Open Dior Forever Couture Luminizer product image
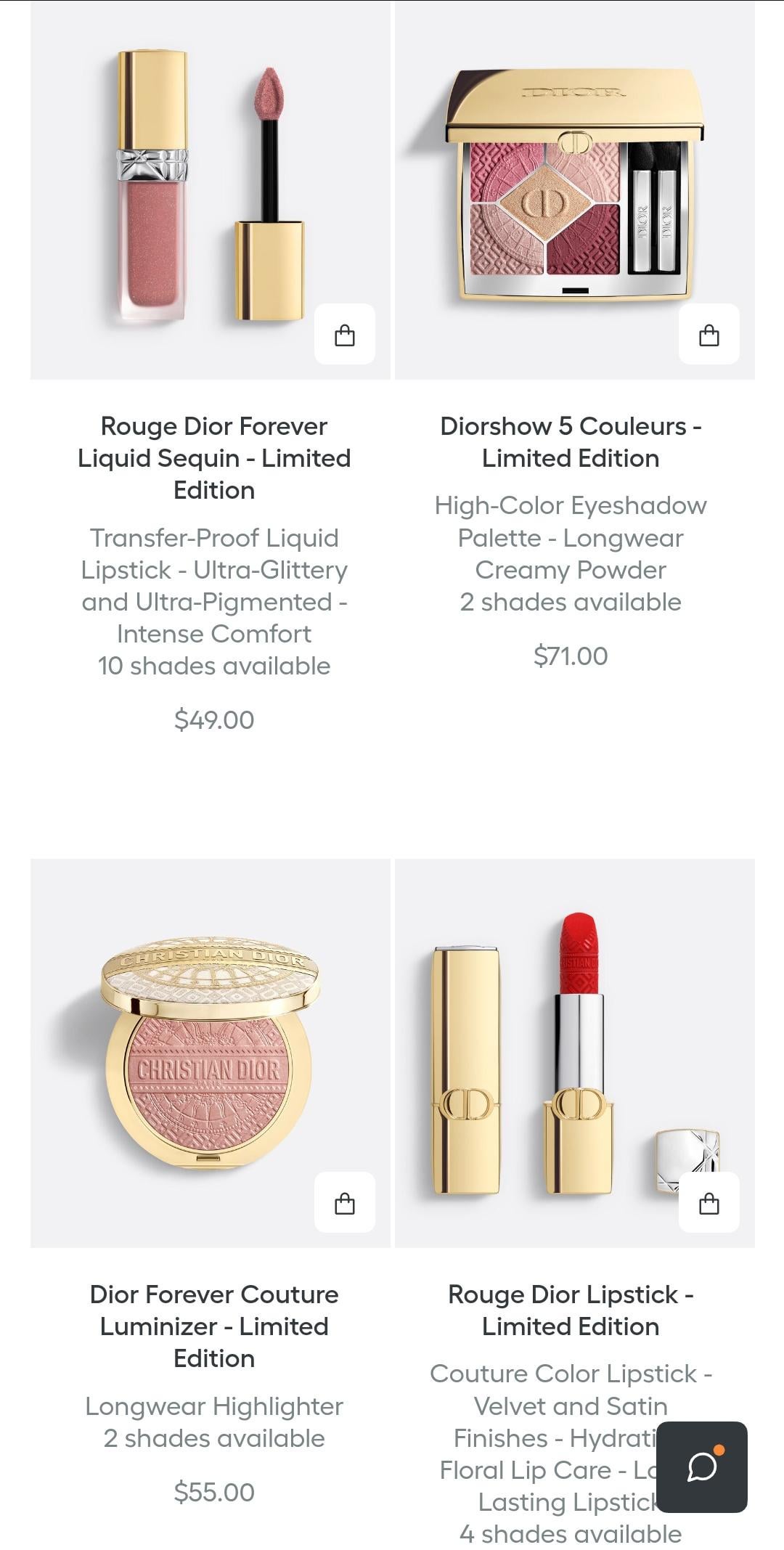Screen dimensions: 784x1550 pos(209,1053)
